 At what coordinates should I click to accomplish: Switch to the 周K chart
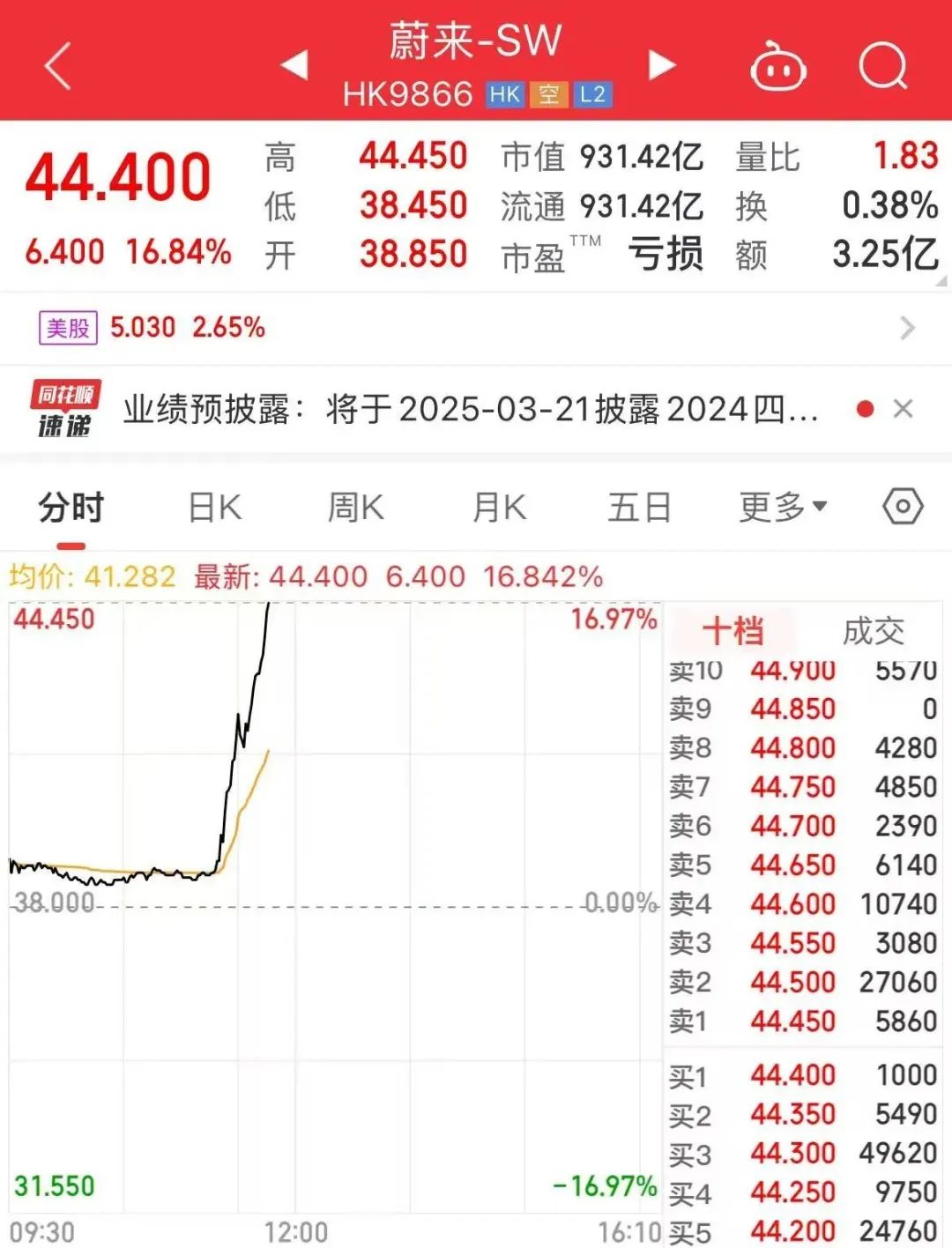(x=355, y=508)
